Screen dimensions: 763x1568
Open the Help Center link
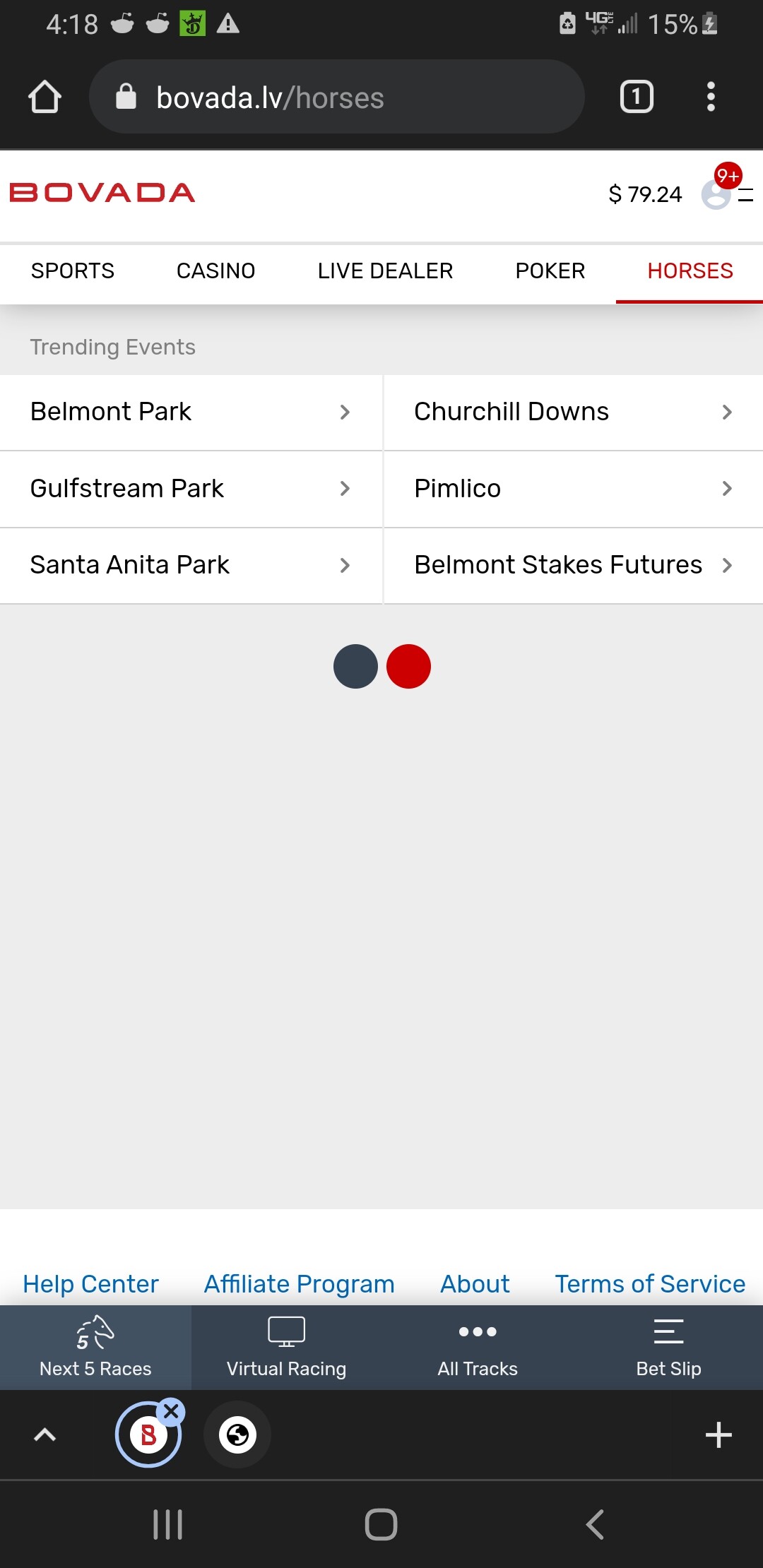click(x=90, y=1284)
